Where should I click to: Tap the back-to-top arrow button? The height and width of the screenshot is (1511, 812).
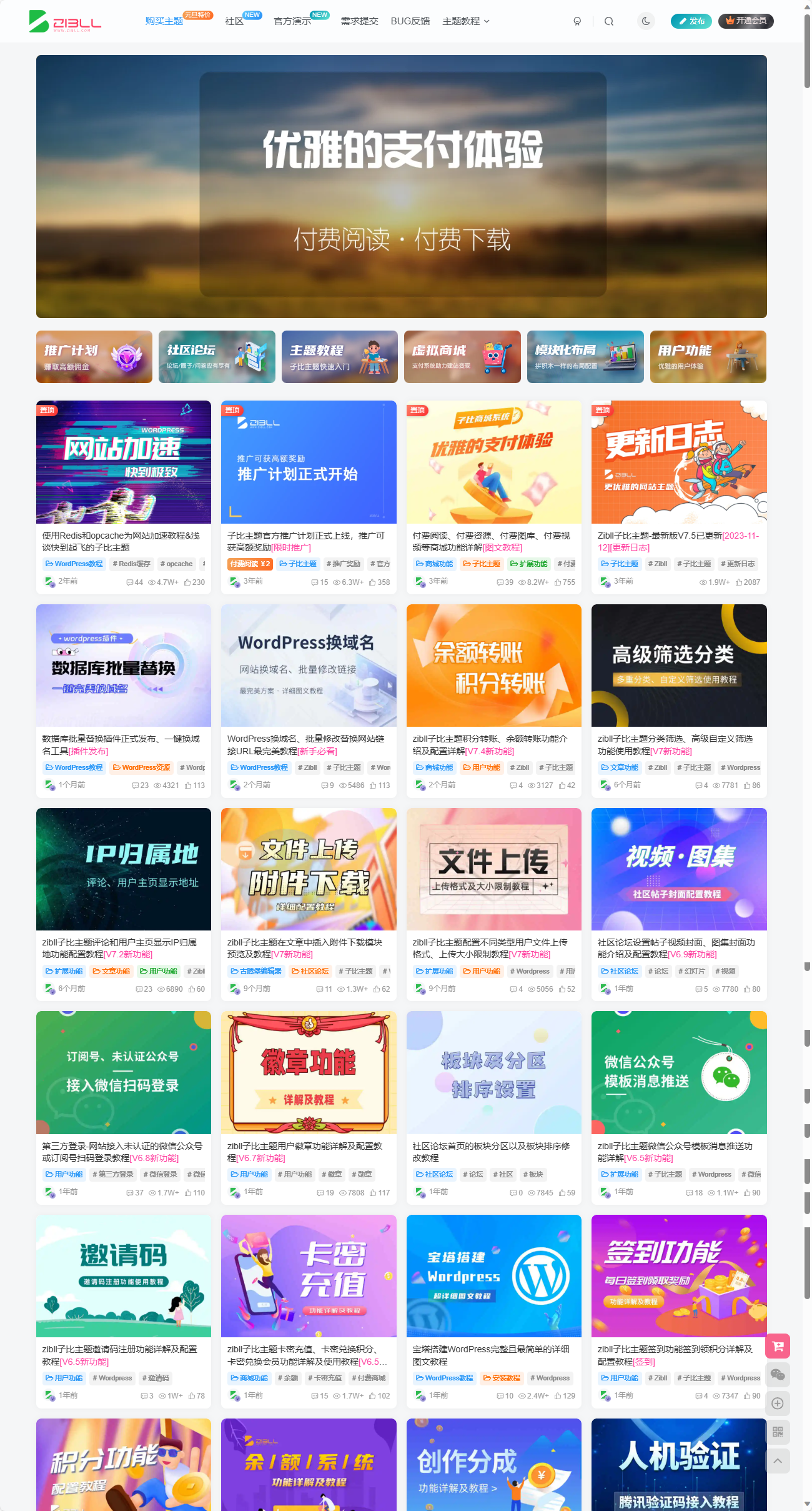click(778, 1461)
